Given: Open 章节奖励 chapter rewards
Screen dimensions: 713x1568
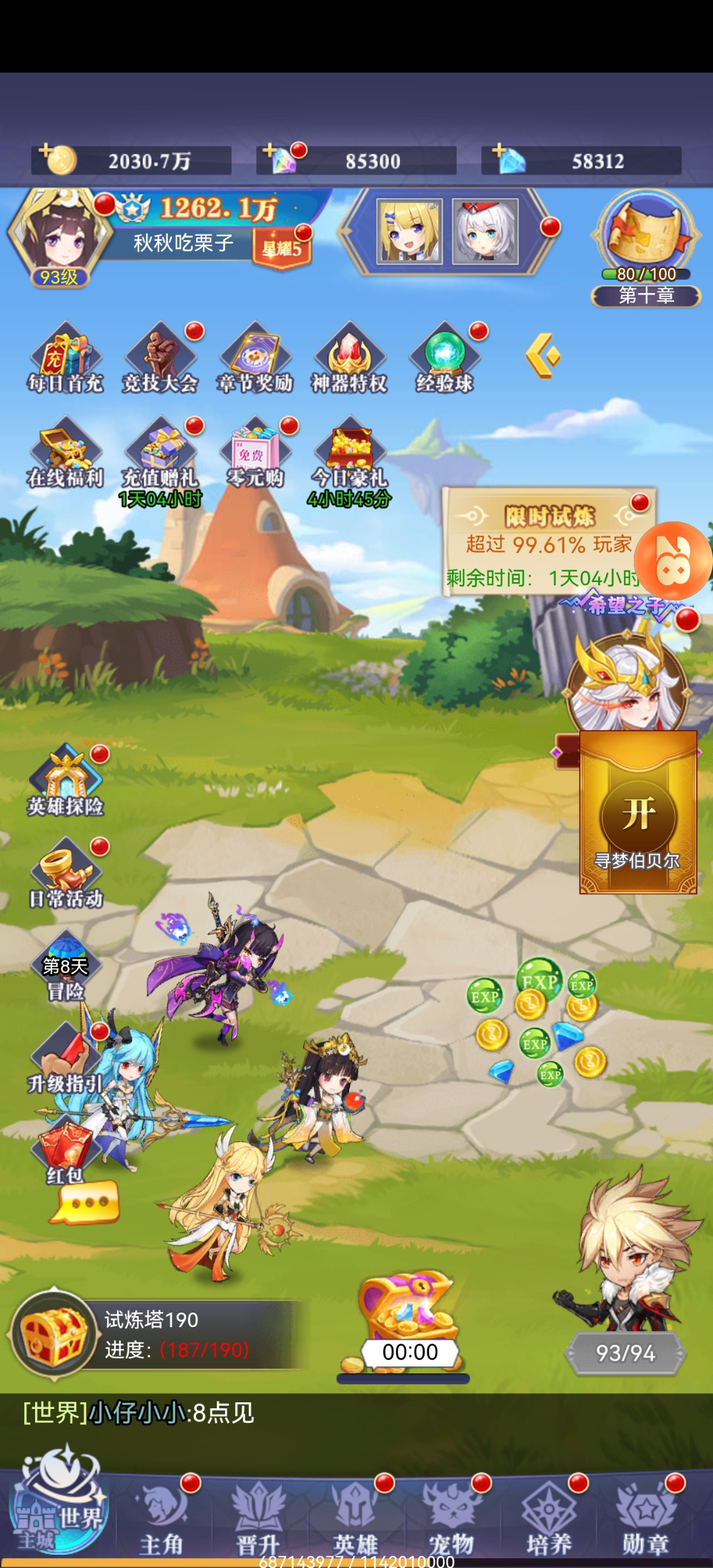Looking at the screenshot, I should point(255,358).
